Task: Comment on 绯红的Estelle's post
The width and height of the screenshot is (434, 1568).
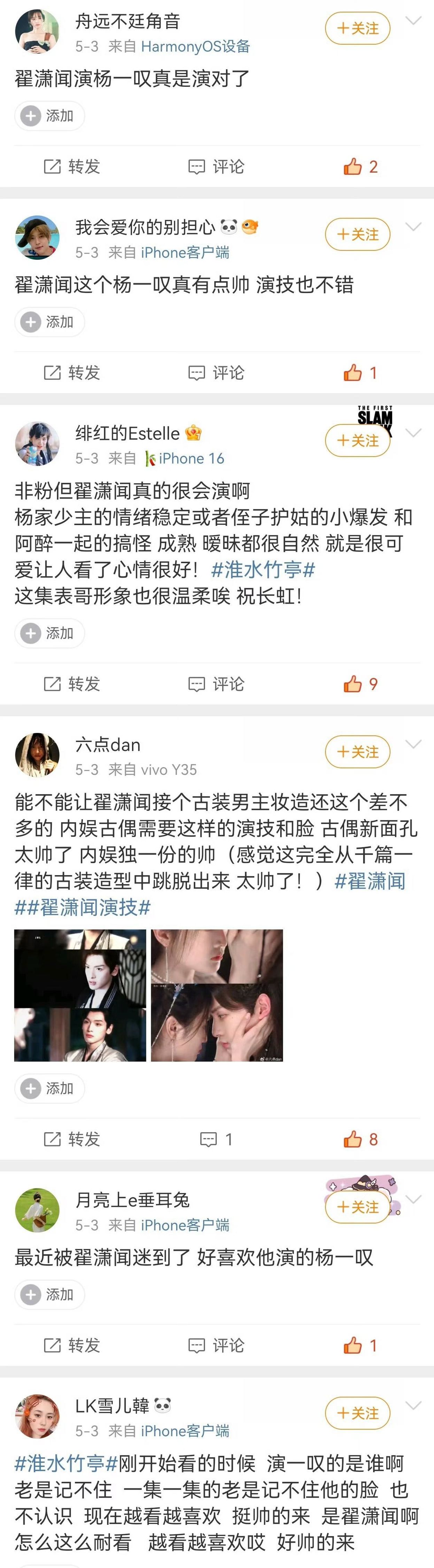Action: pyautogui.click(x=216, y=684)
